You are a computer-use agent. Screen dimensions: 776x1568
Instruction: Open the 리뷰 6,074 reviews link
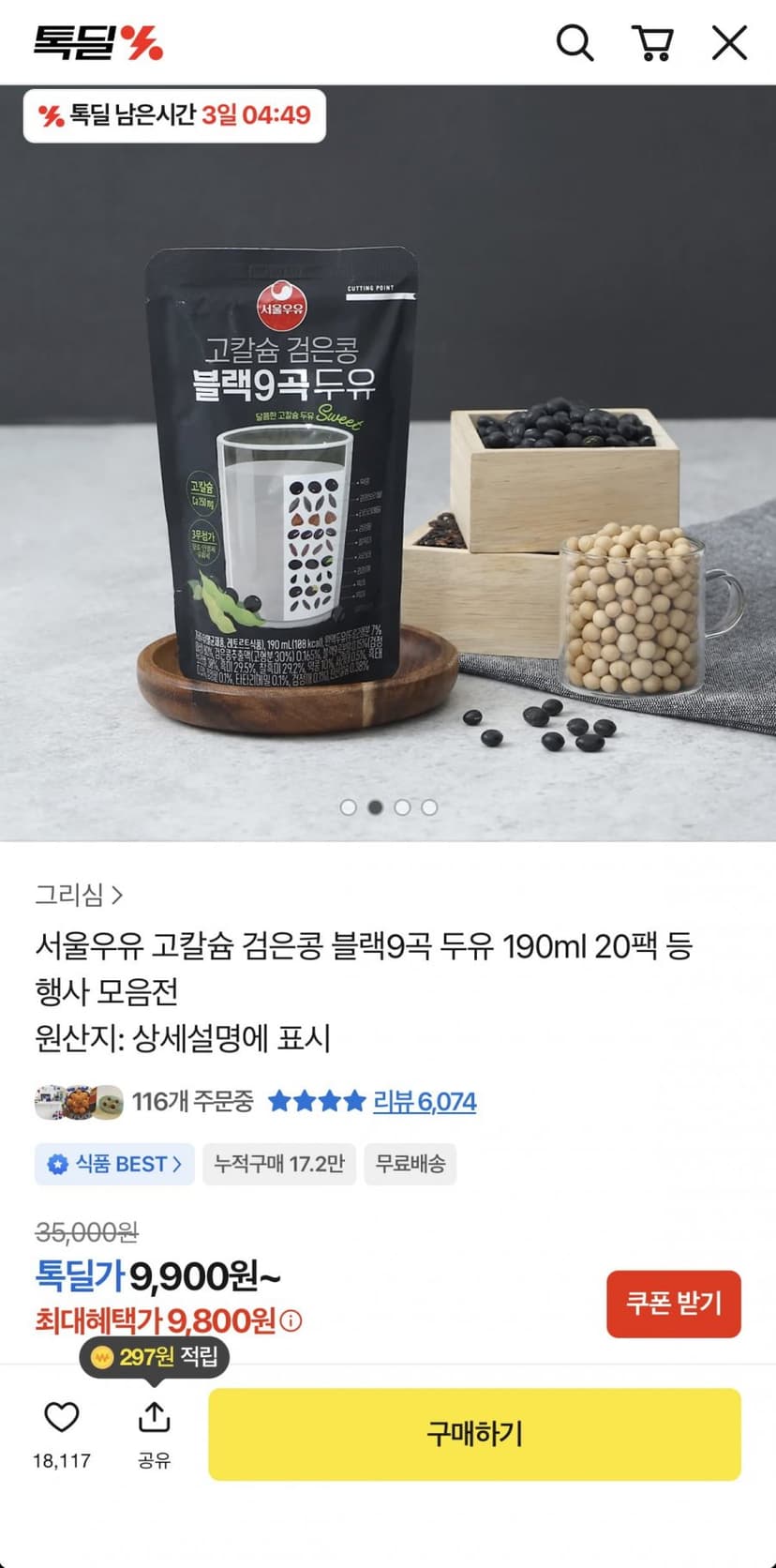[x=425, y=1101]
